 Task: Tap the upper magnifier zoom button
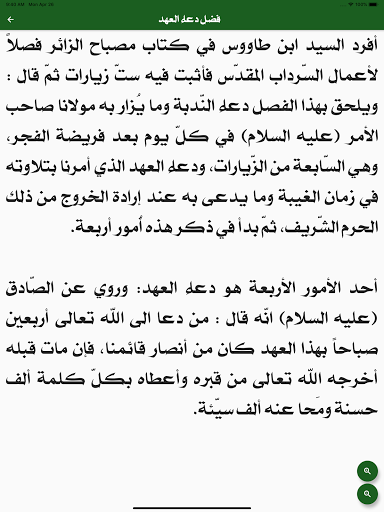pyautogui.click(x=367, y=471)
